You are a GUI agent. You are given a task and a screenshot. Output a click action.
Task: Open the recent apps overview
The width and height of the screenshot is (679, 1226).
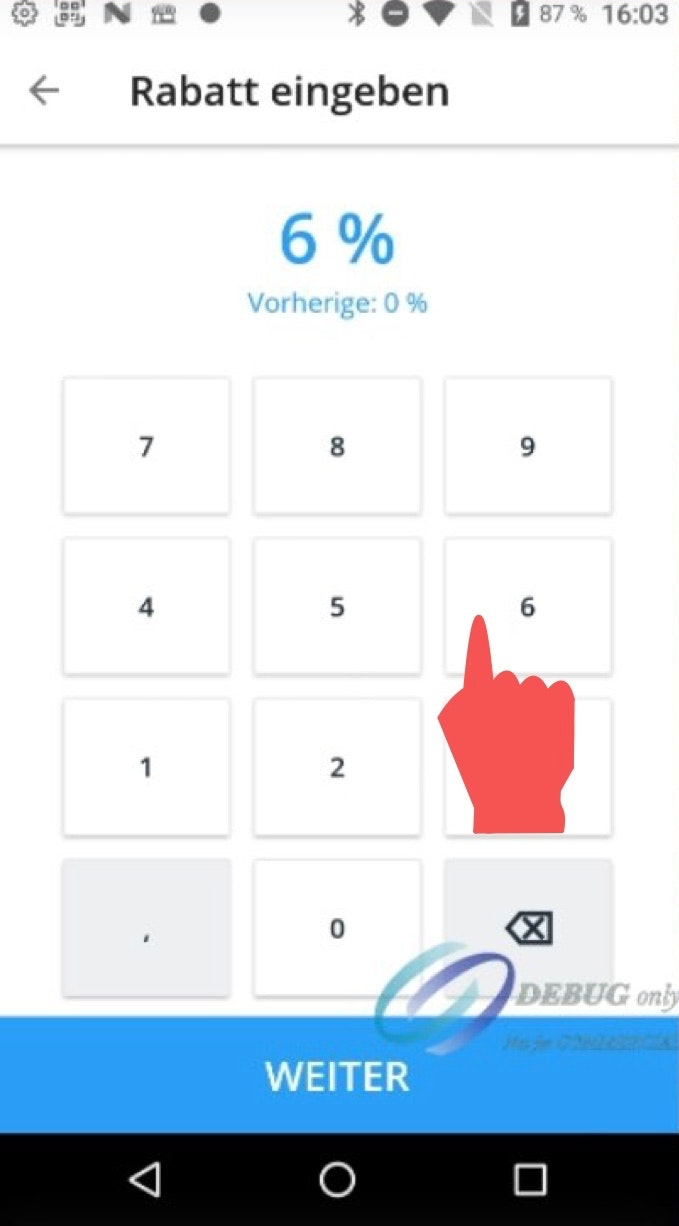click(530, 1180)
